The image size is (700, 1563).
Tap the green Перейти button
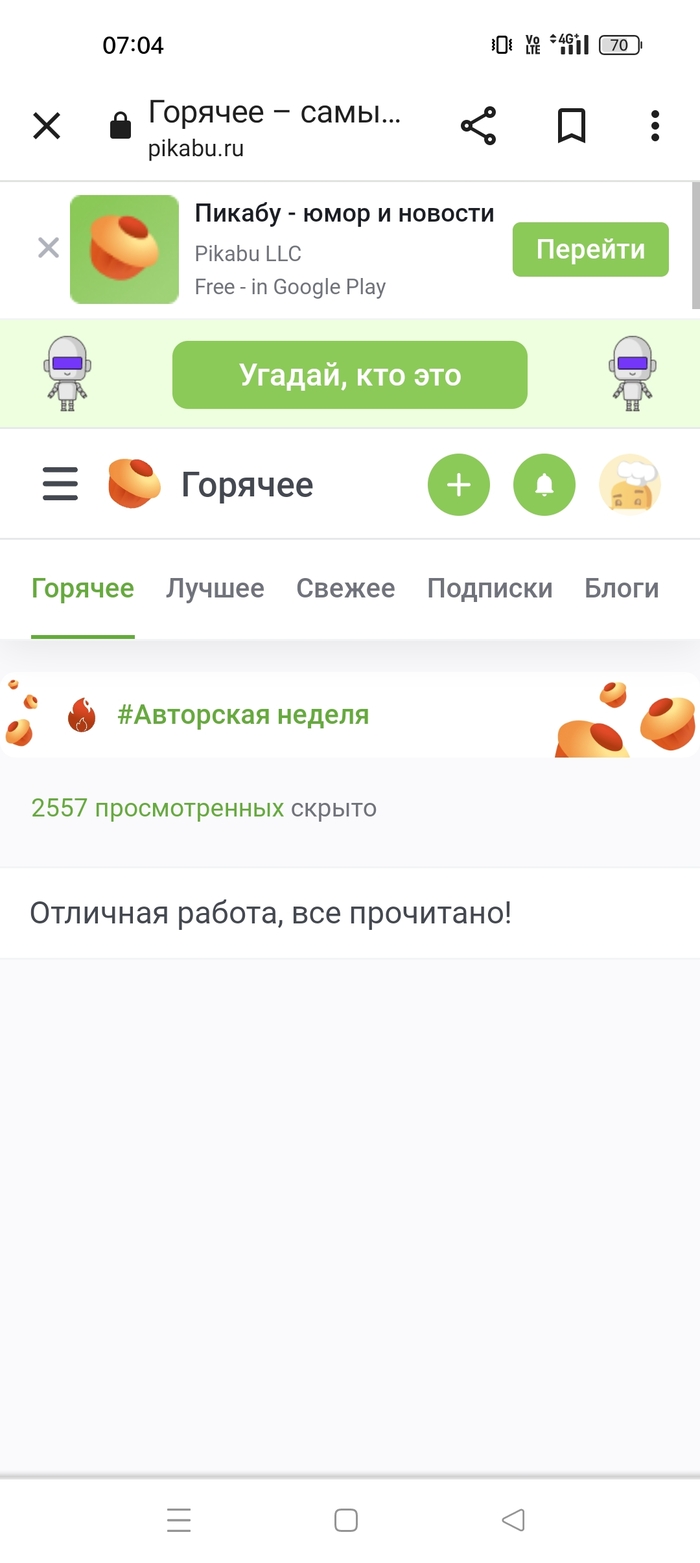coord(590,249)
